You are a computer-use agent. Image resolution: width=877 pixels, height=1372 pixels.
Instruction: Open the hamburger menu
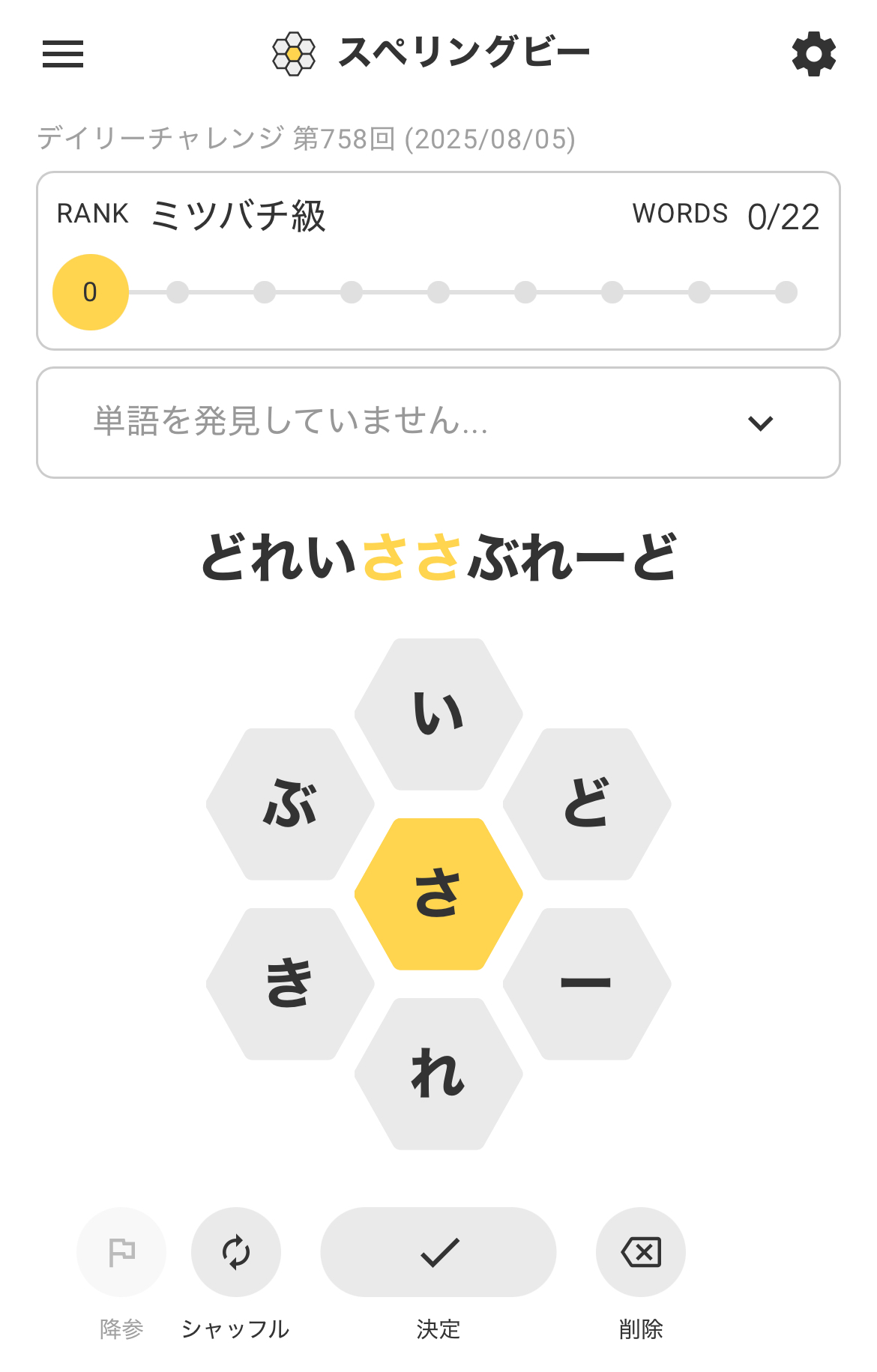pos(63,54)
